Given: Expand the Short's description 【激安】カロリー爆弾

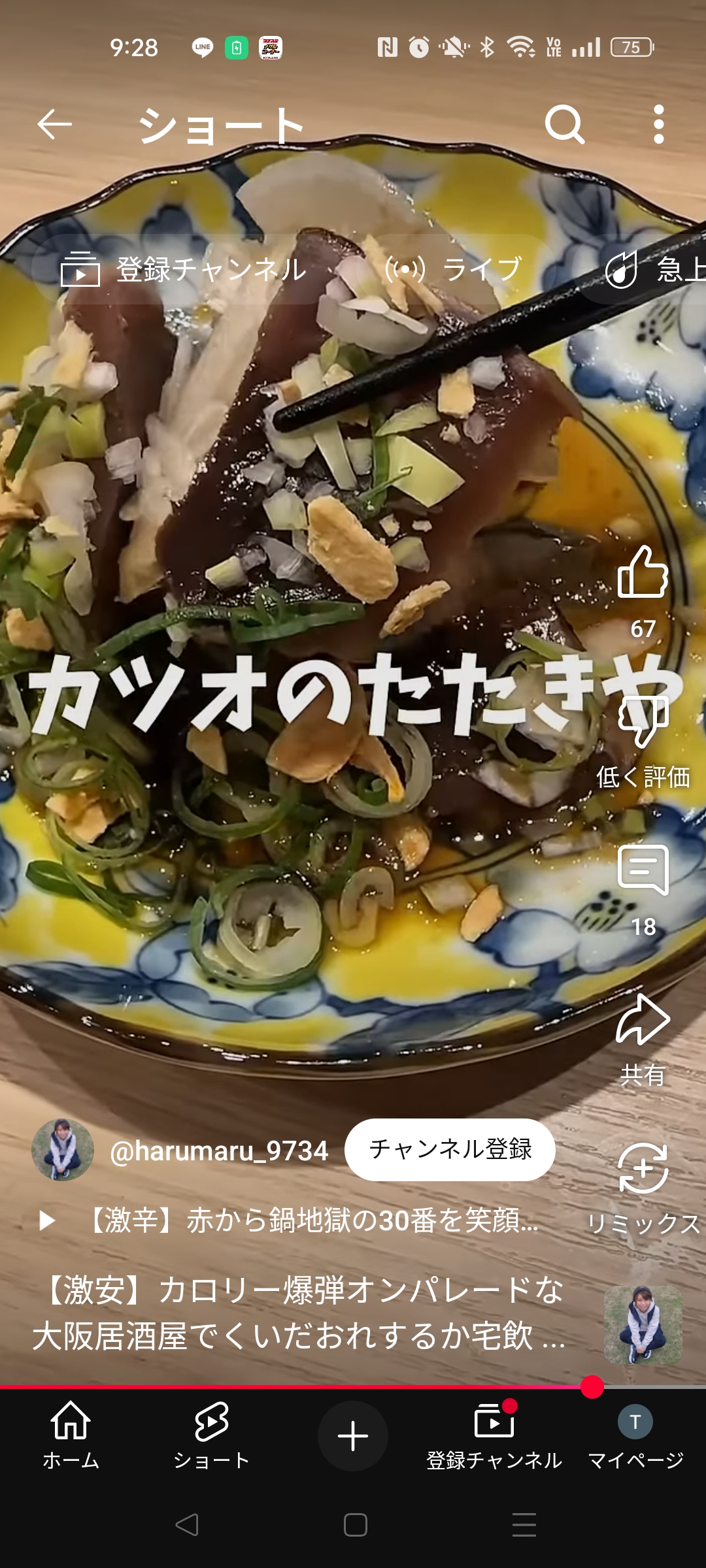Looking at the screenshot, I should (x=298, y=1313).
